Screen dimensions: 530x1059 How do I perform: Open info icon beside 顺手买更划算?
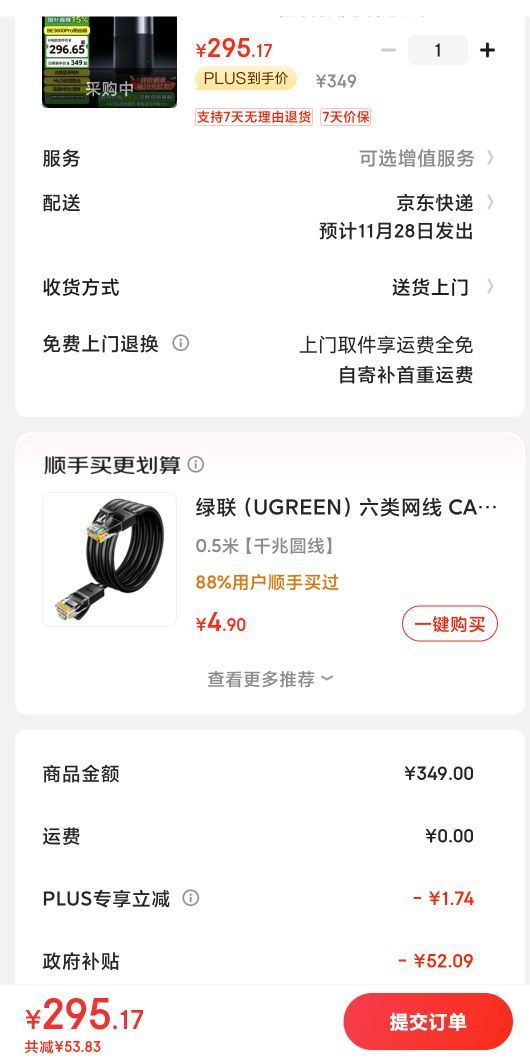[196, 465]
